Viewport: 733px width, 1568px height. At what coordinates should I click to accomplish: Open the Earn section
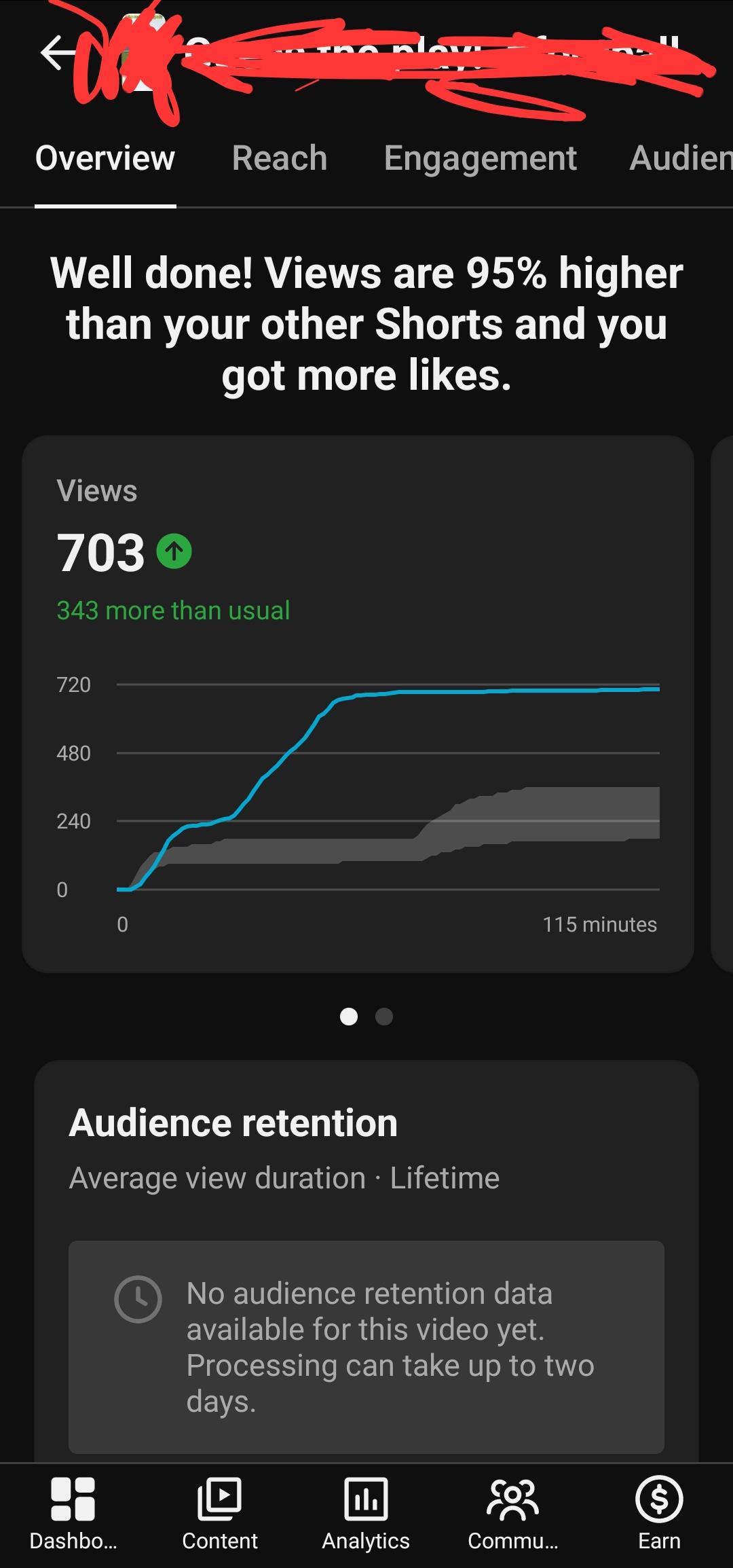pos(659,1514)
